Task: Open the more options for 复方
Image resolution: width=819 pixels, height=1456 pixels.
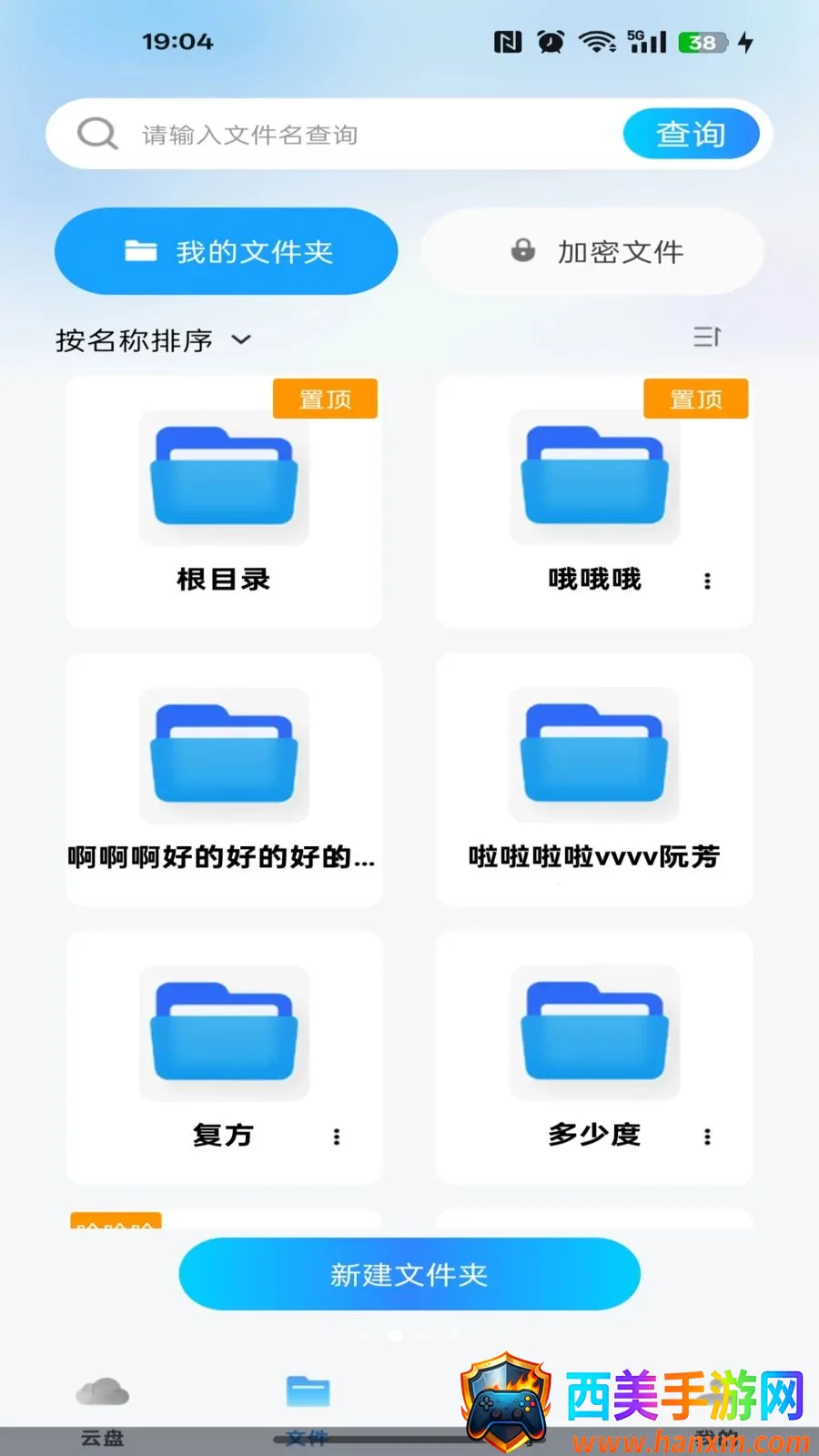Action: [x=337, y=1137]
